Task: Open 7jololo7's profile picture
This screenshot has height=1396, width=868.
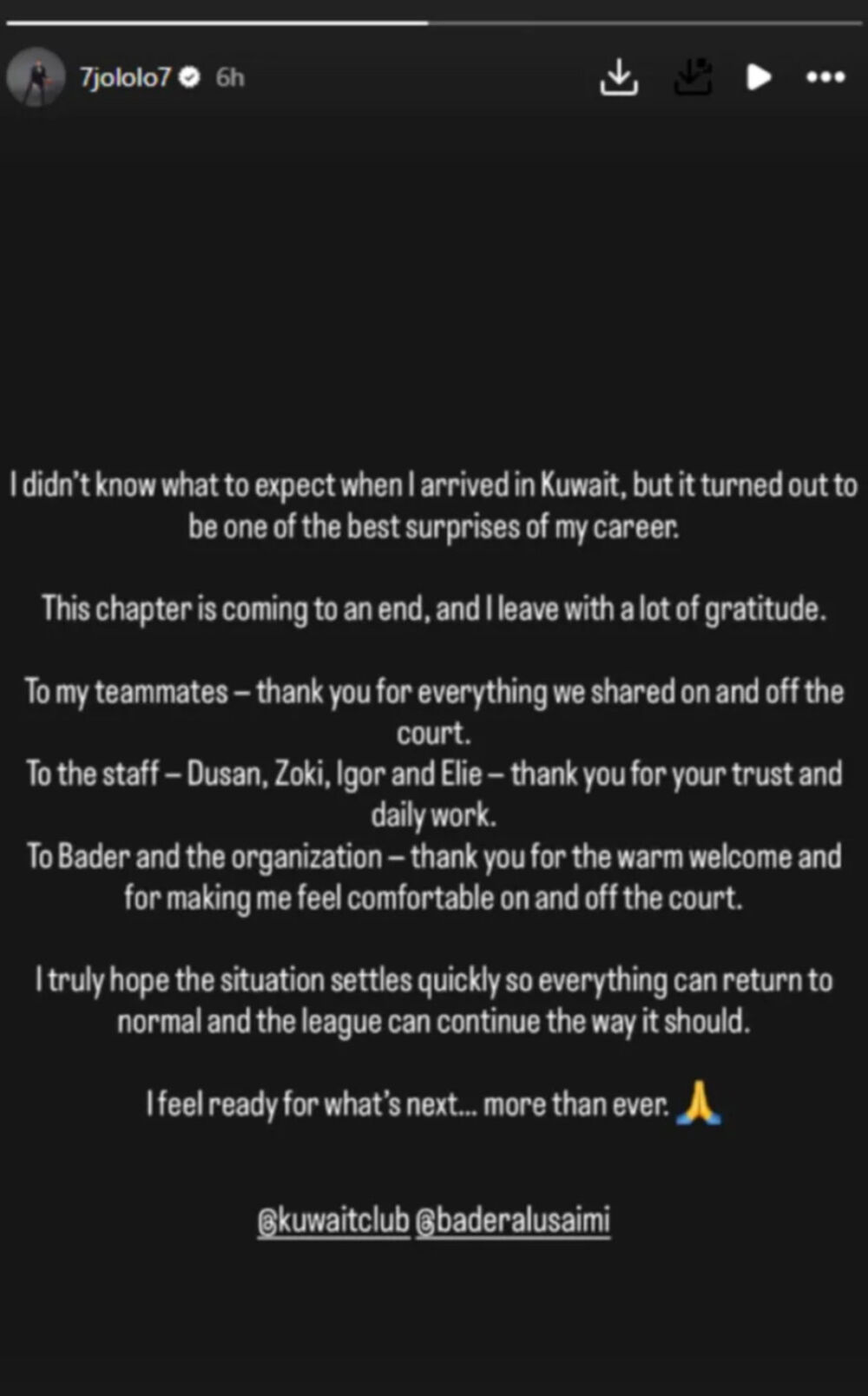Action: (x=36, y=77)
